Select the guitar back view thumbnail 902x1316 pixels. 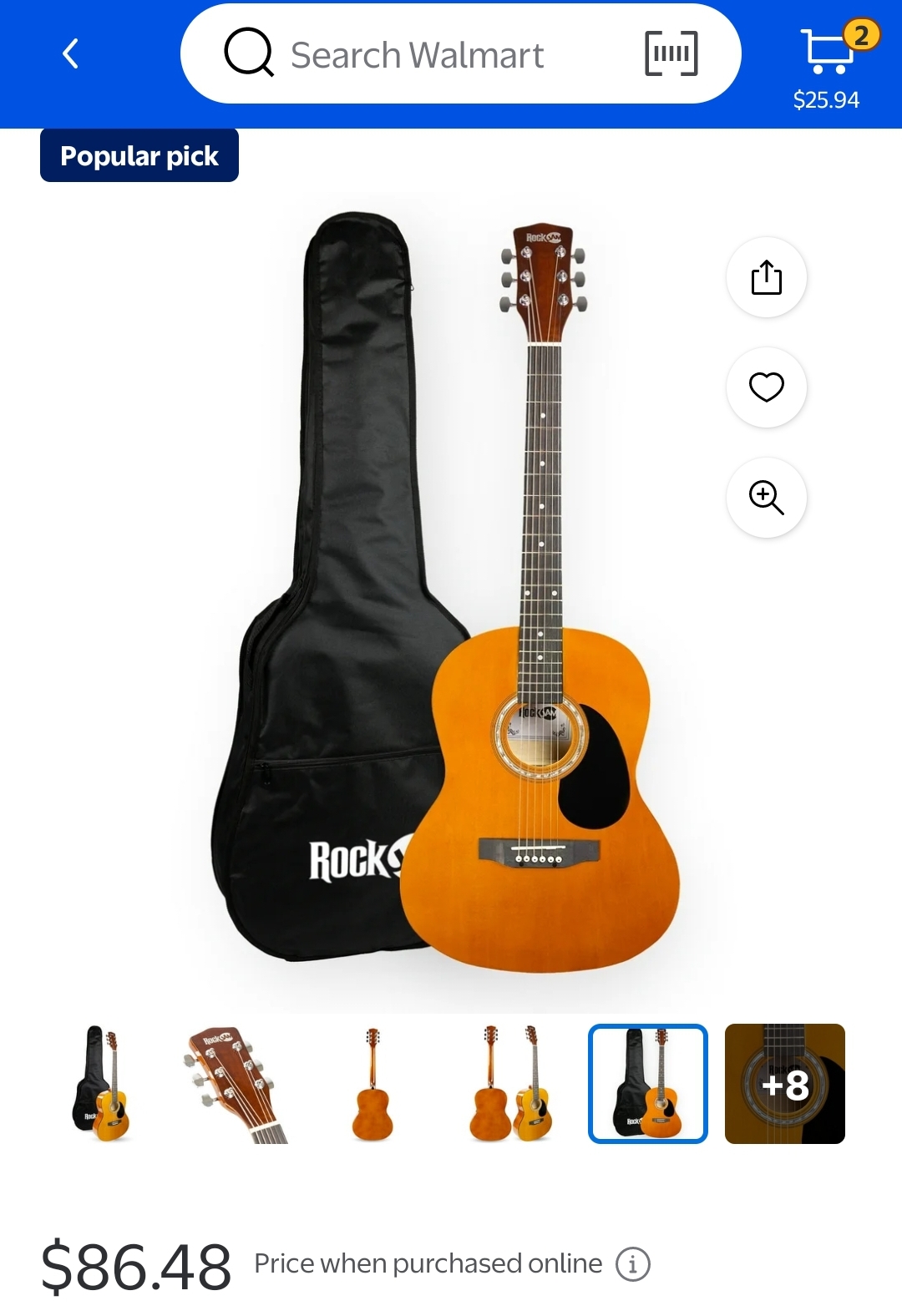[373, 1084]
